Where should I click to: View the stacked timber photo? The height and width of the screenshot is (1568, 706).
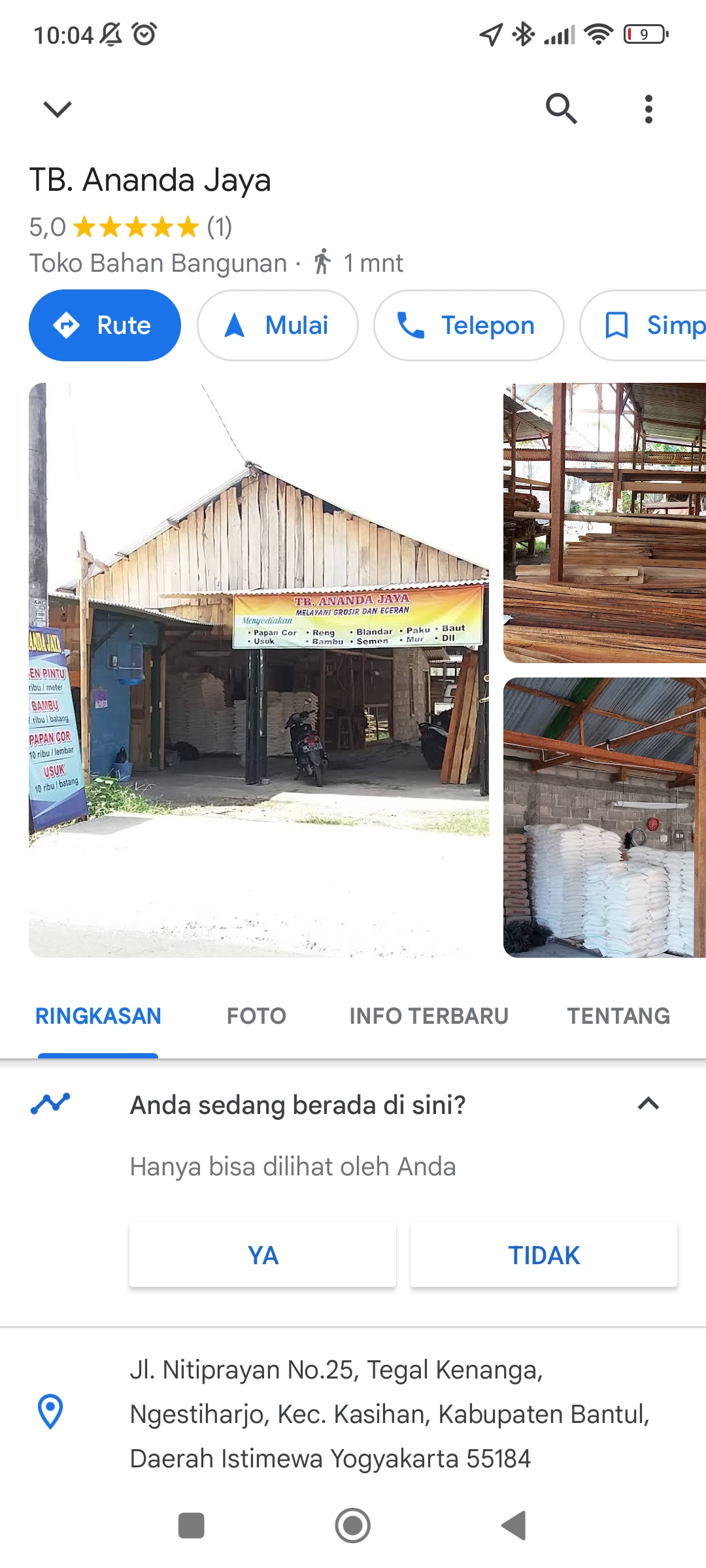(604, 523)
